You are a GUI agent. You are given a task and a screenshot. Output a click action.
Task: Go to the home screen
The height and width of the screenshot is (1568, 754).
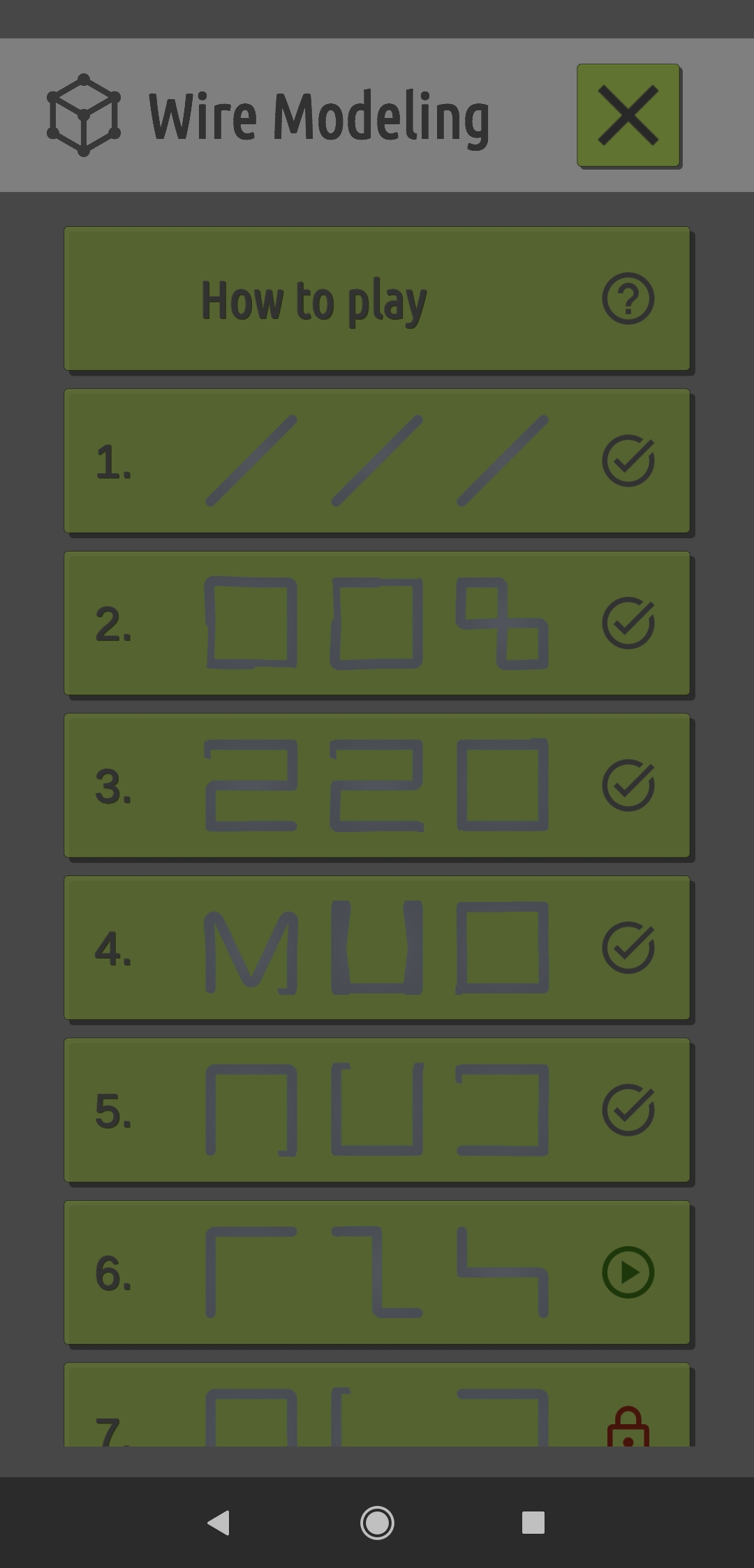(377, 1523)
